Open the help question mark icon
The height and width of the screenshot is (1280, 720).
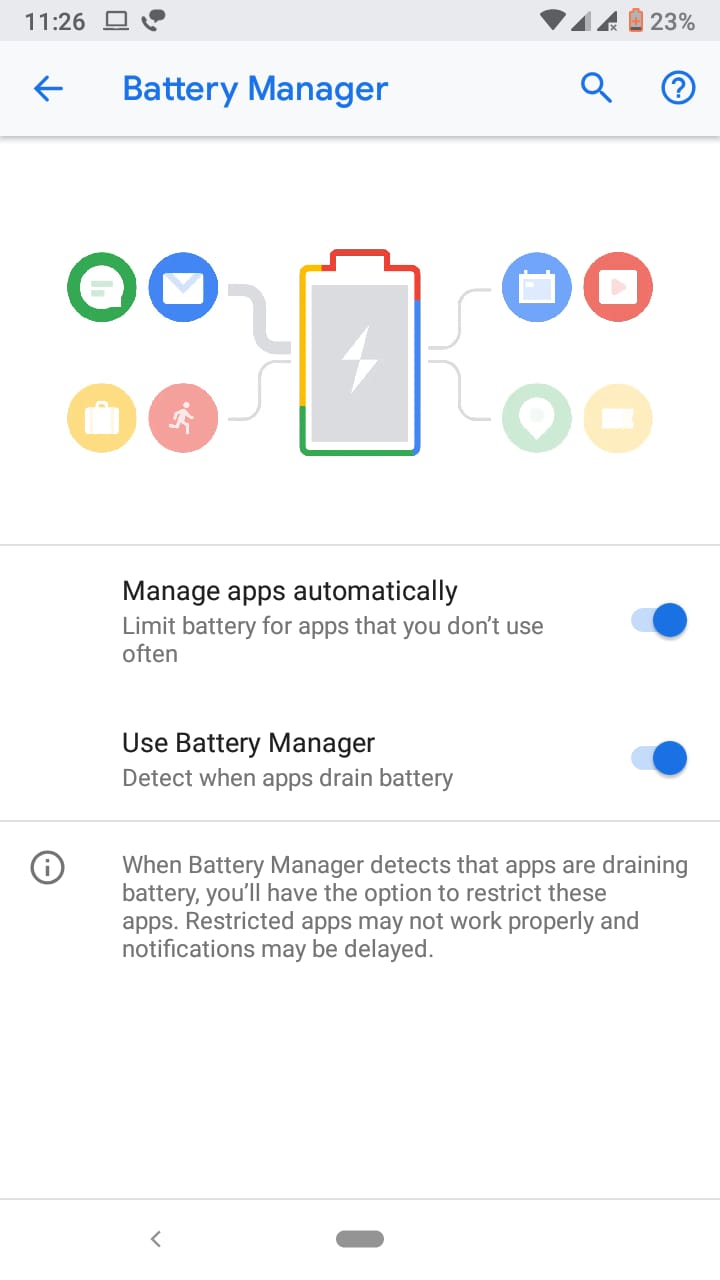[x=678, y=89]
